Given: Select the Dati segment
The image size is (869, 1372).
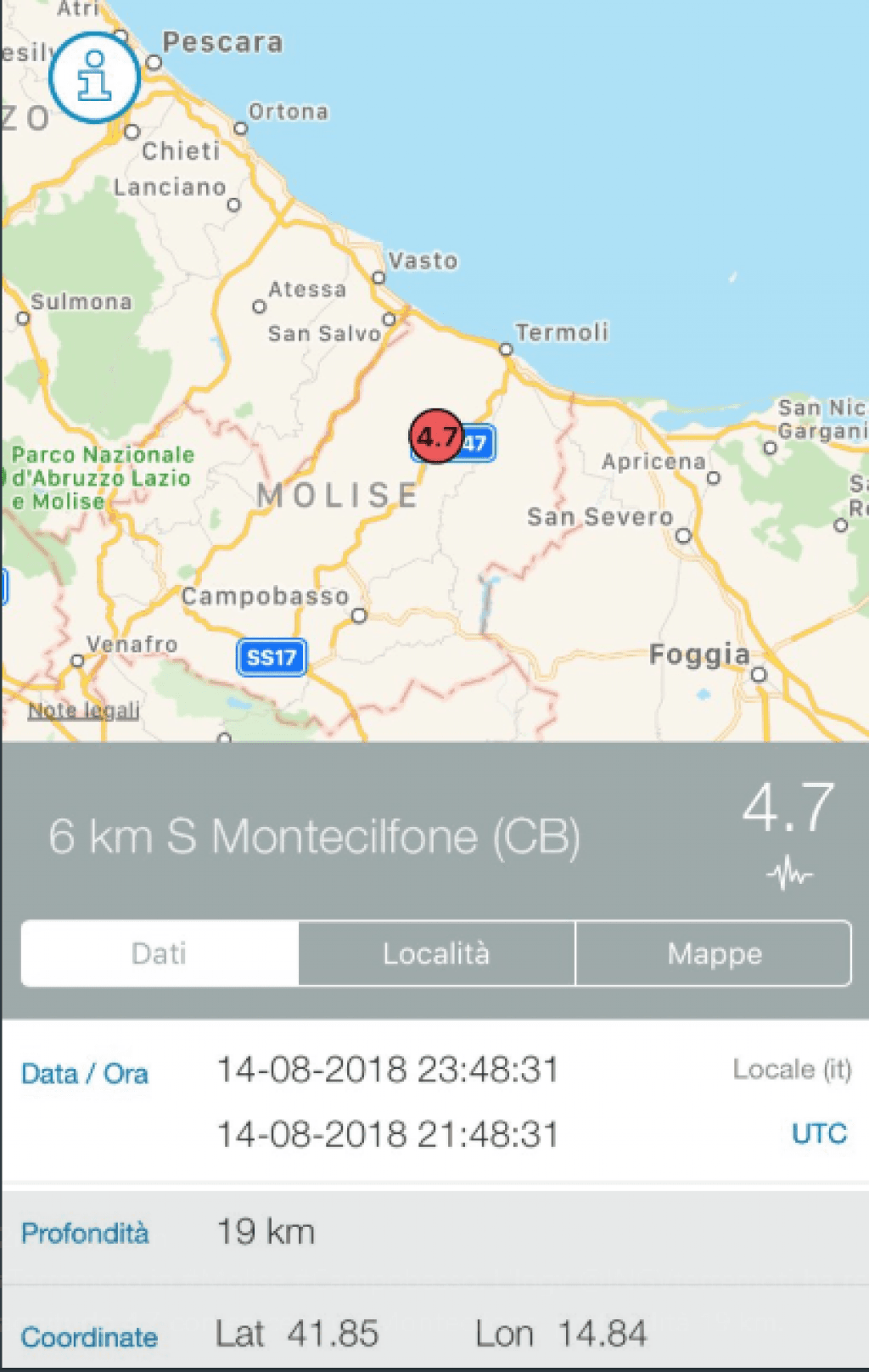Looking at the screenshot, I should [x=160, y=953].
